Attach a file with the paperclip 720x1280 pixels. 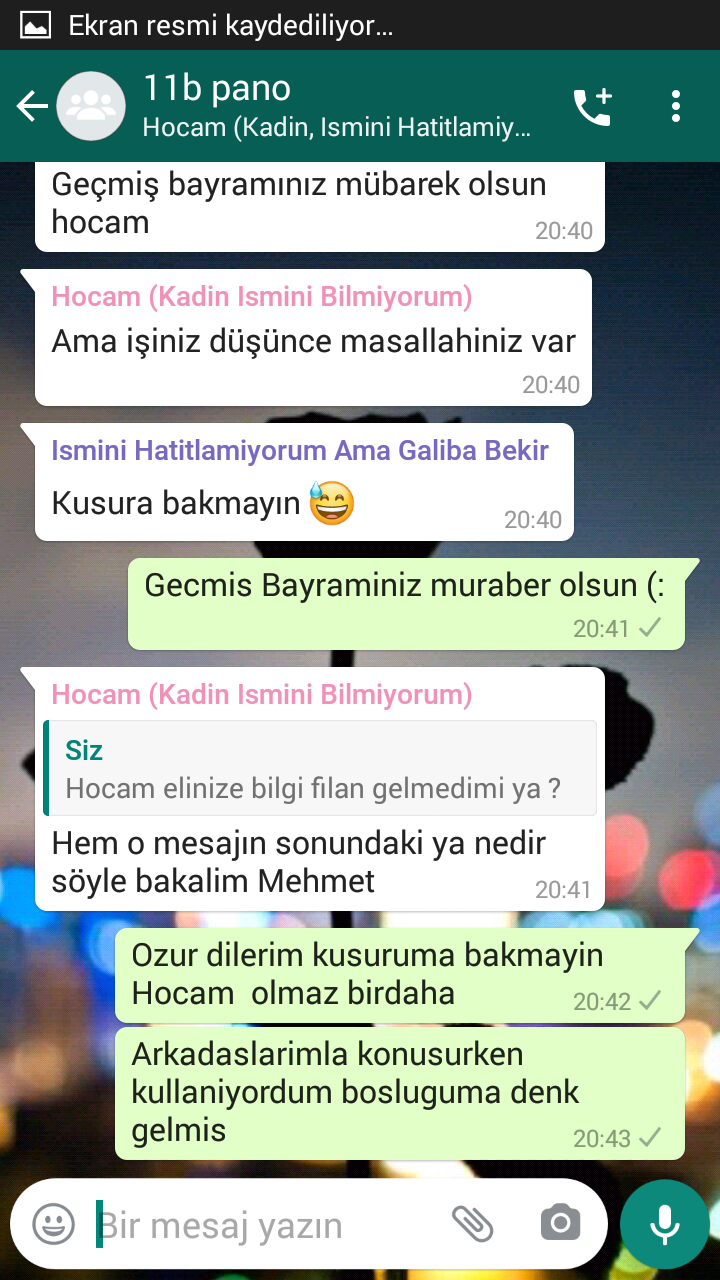click(472, 1223)
